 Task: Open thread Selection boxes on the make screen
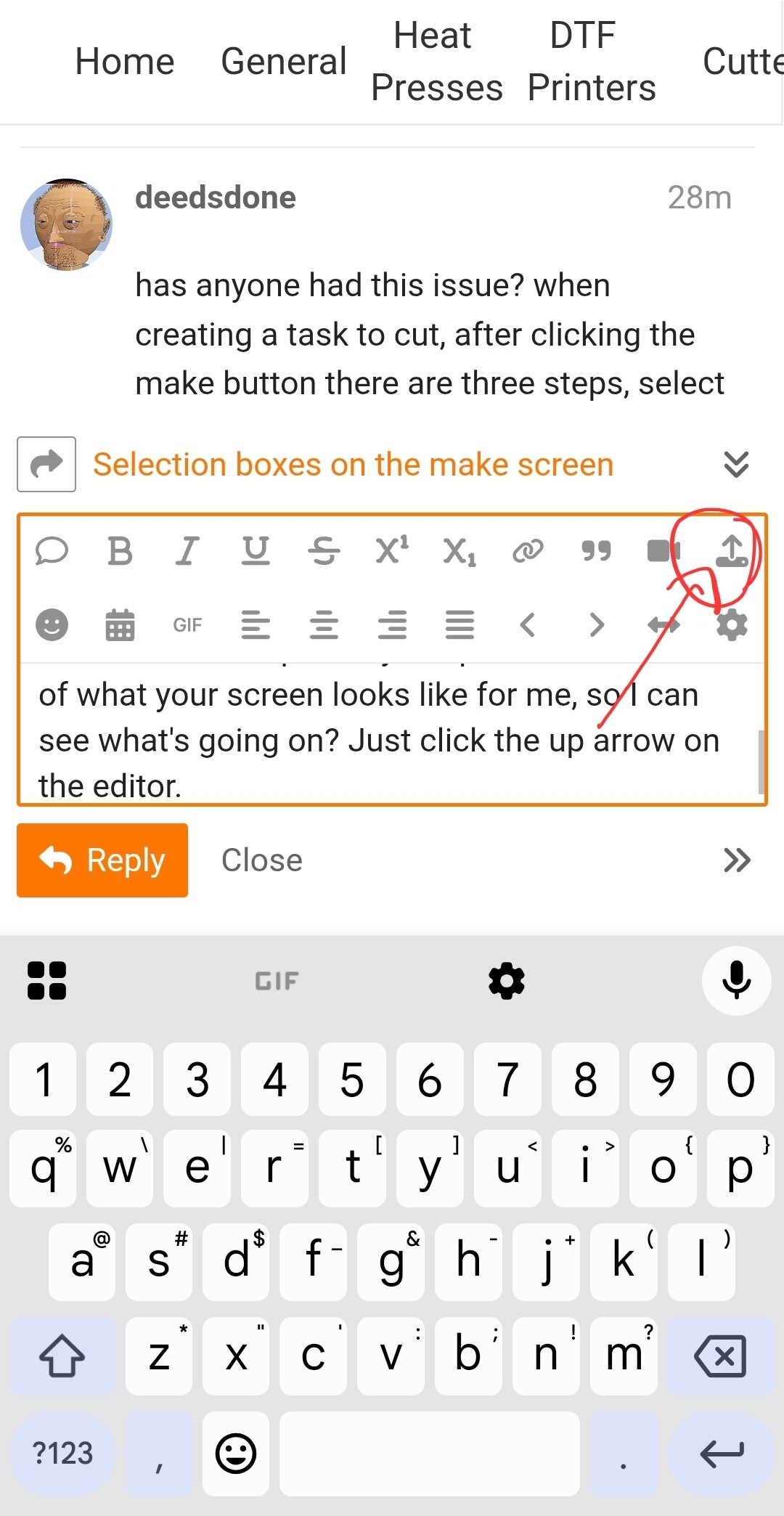click(354, 465)
